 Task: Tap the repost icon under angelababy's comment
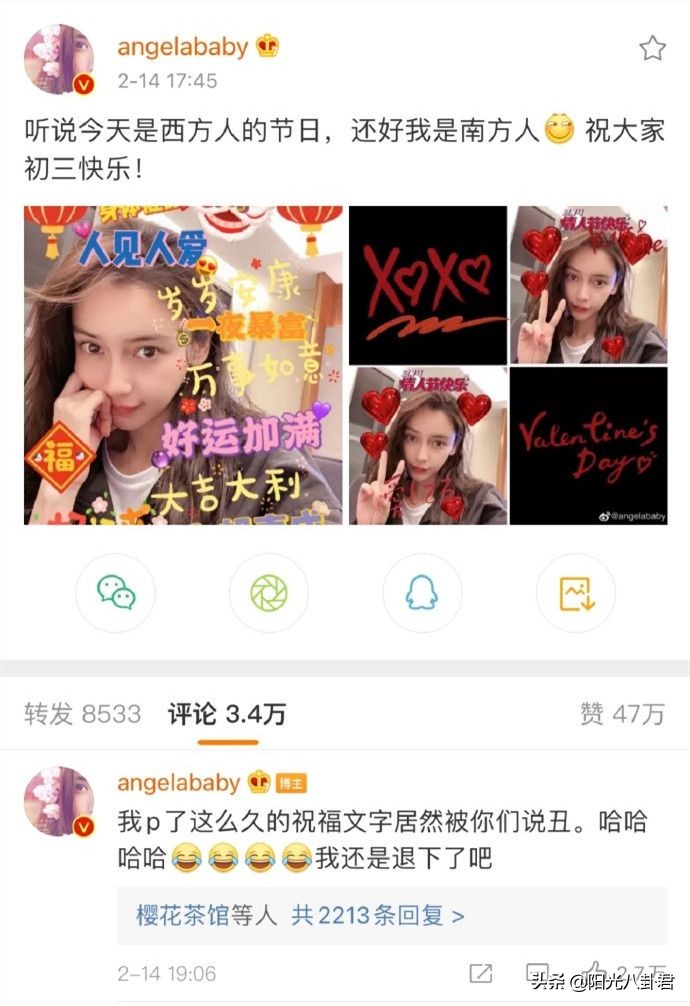[x=481, y=973]
